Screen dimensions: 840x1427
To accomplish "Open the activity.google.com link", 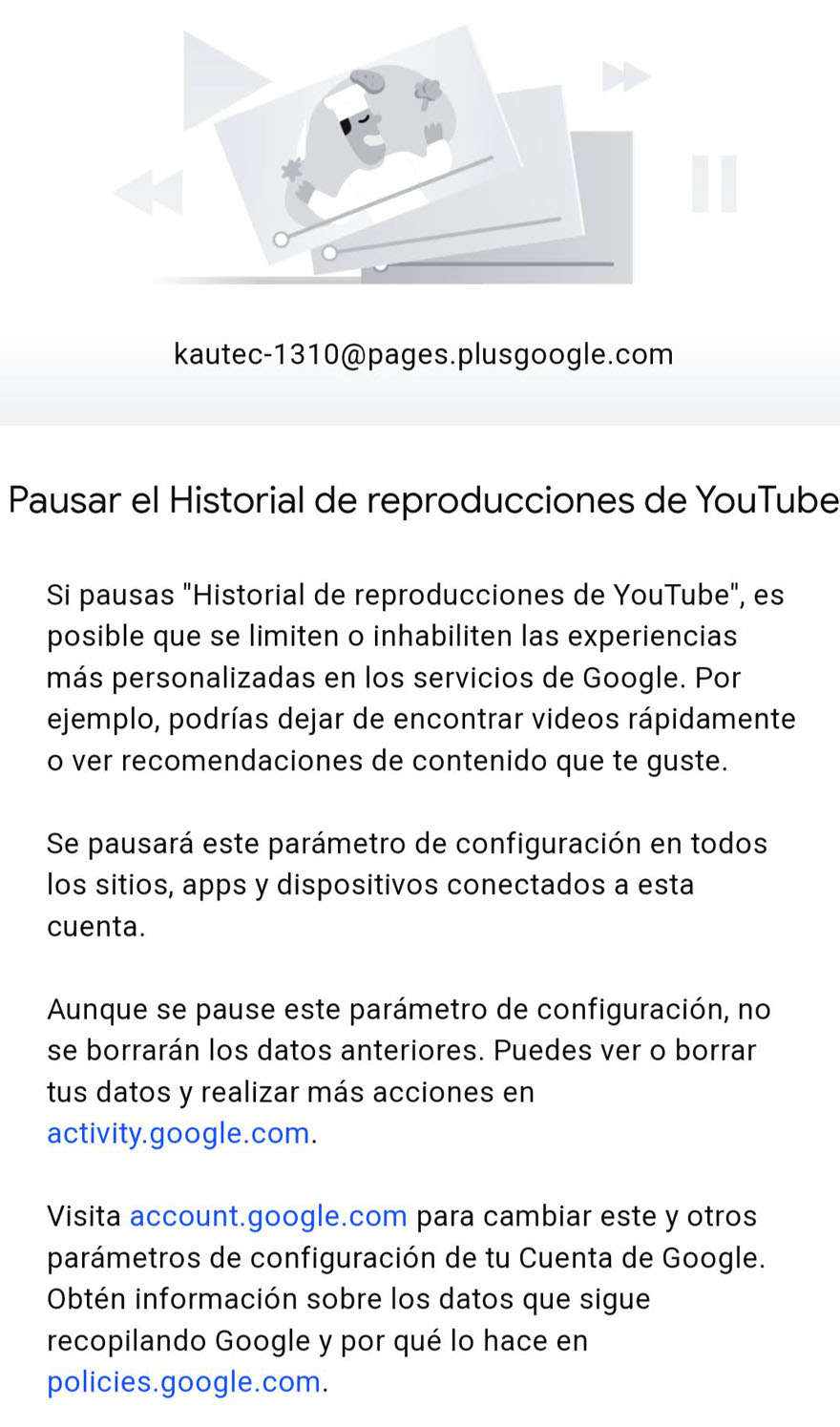I will [x=178, y=1133].
